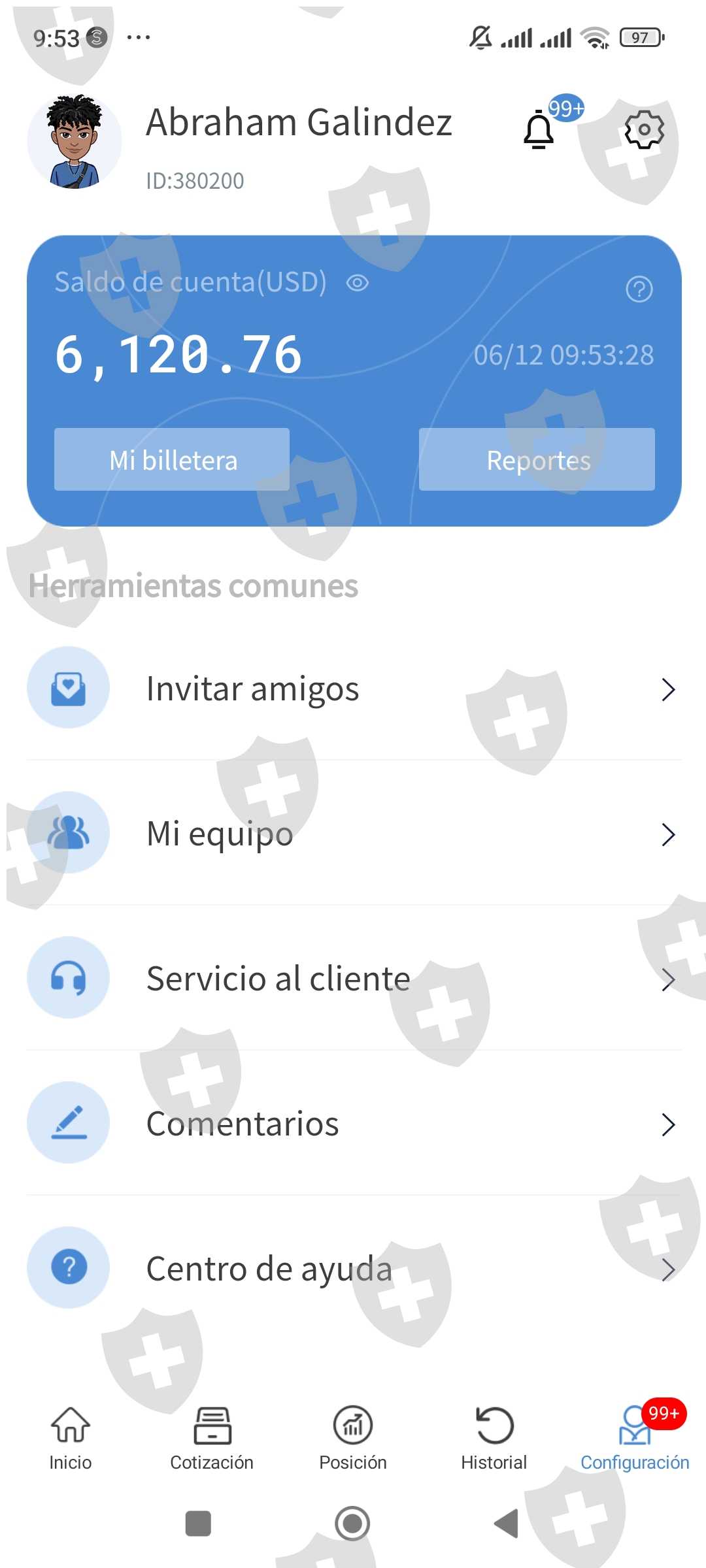Image resolution: width=706 pixels, height=1568 pixels.
Task: Go to Mi equipo
Action: 354,833
